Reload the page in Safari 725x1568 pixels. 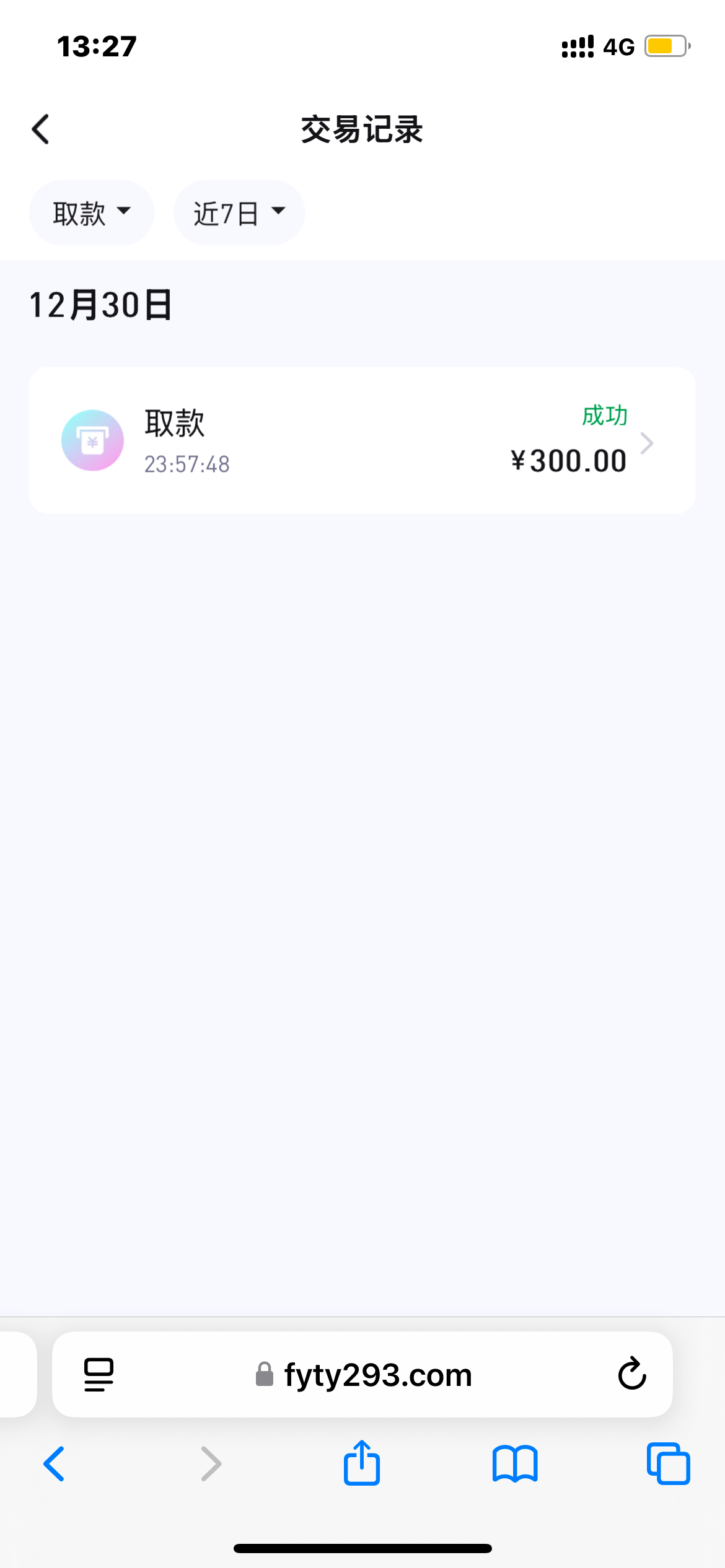point(632,1374)
